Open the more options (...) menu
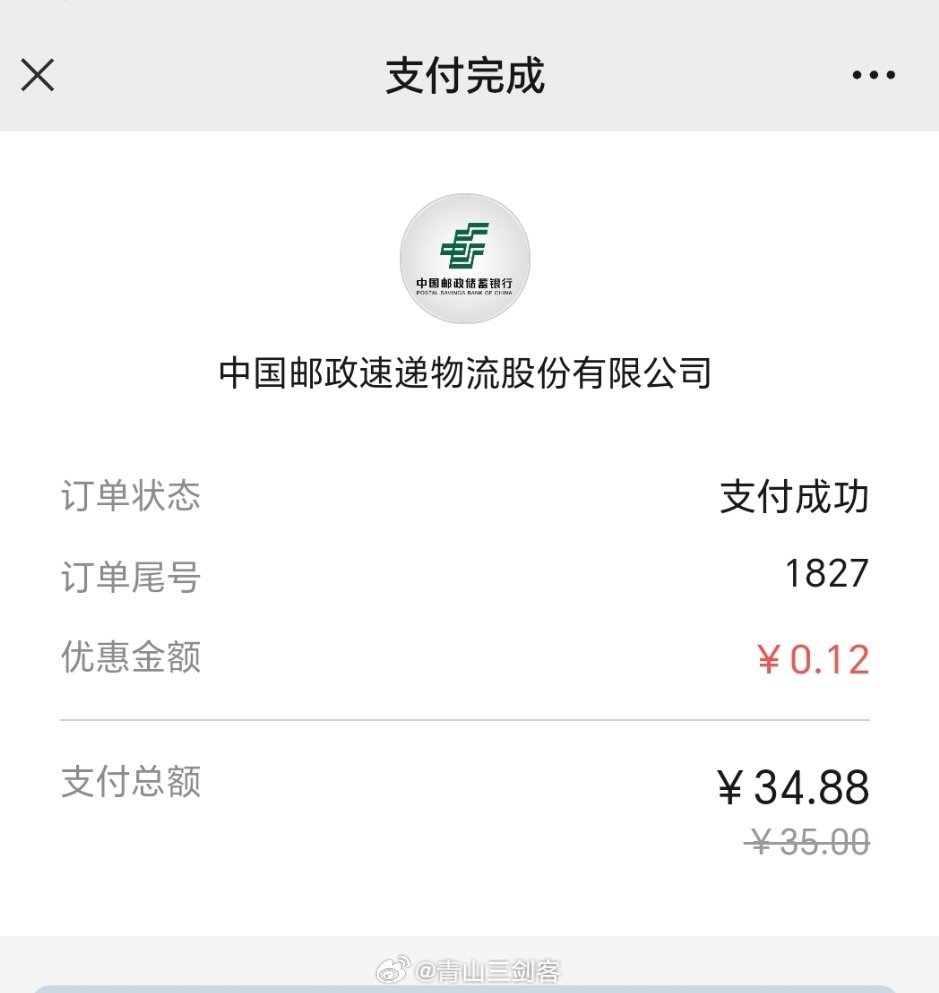The height and width of the screenshot is (993, 939). point(874,74)
